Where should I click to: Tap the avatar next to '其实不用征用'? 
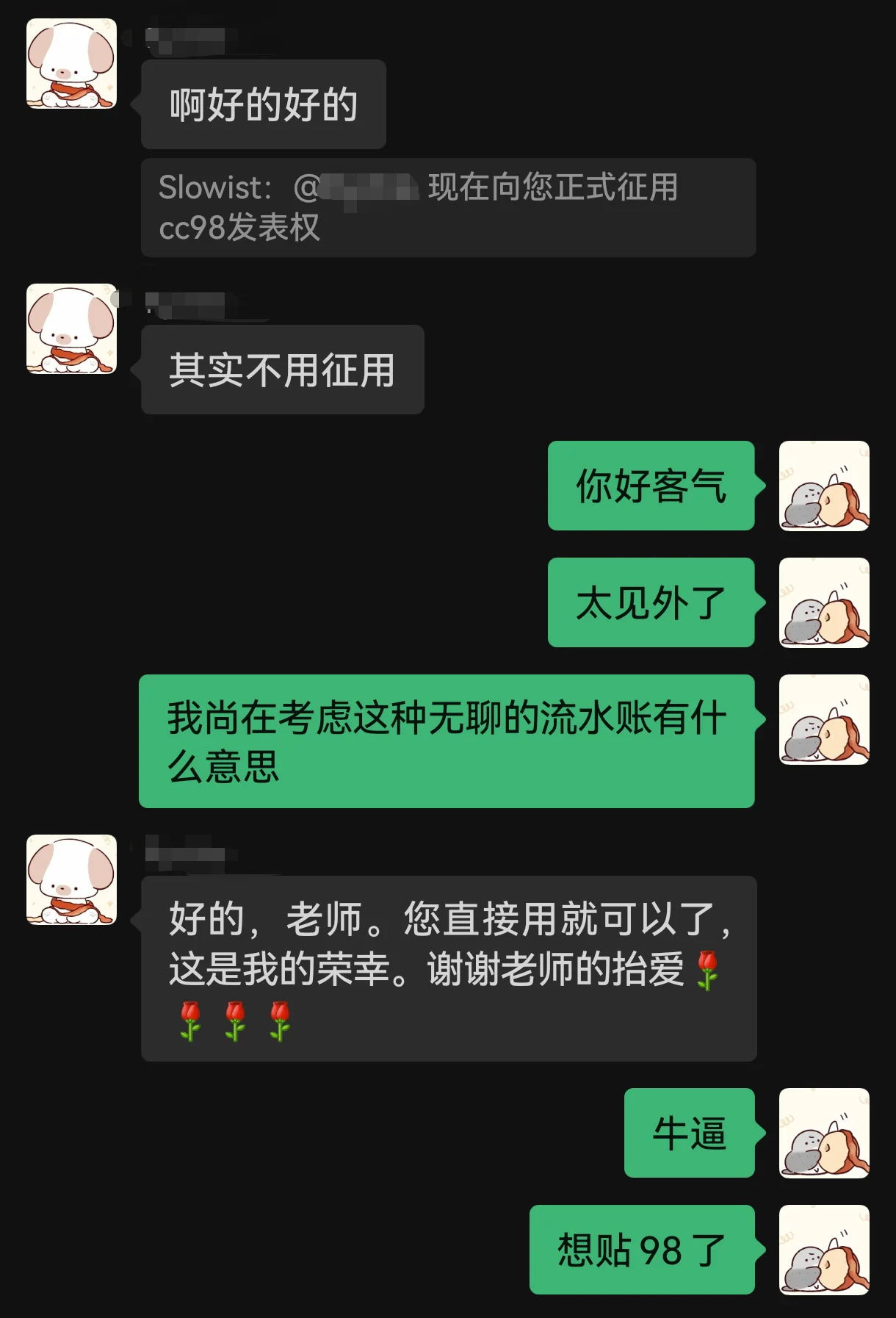[x=71, y=329]
